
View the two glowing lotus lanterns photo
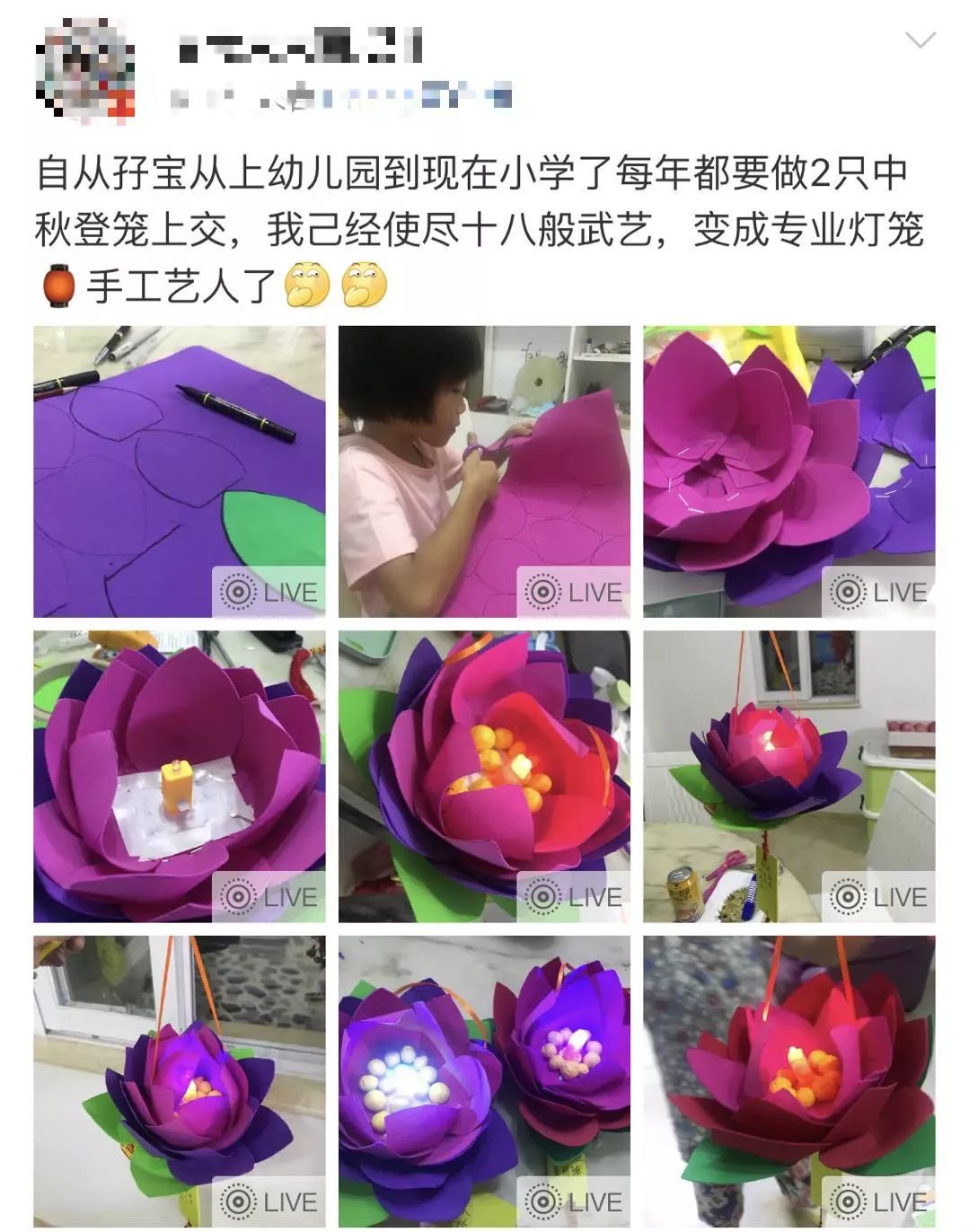point(483,1080)
